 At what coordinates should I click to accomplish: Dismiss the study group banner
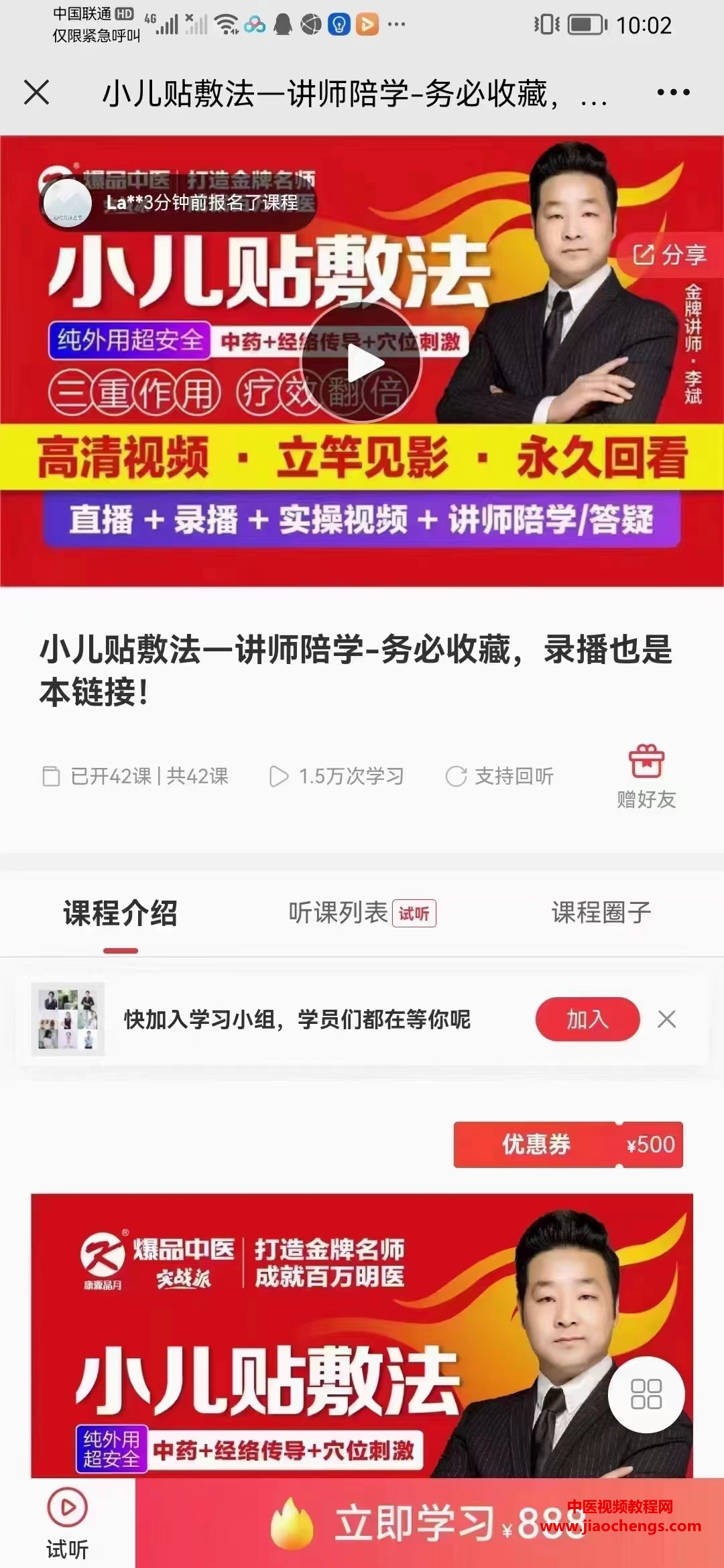(x=666, y=1019)
